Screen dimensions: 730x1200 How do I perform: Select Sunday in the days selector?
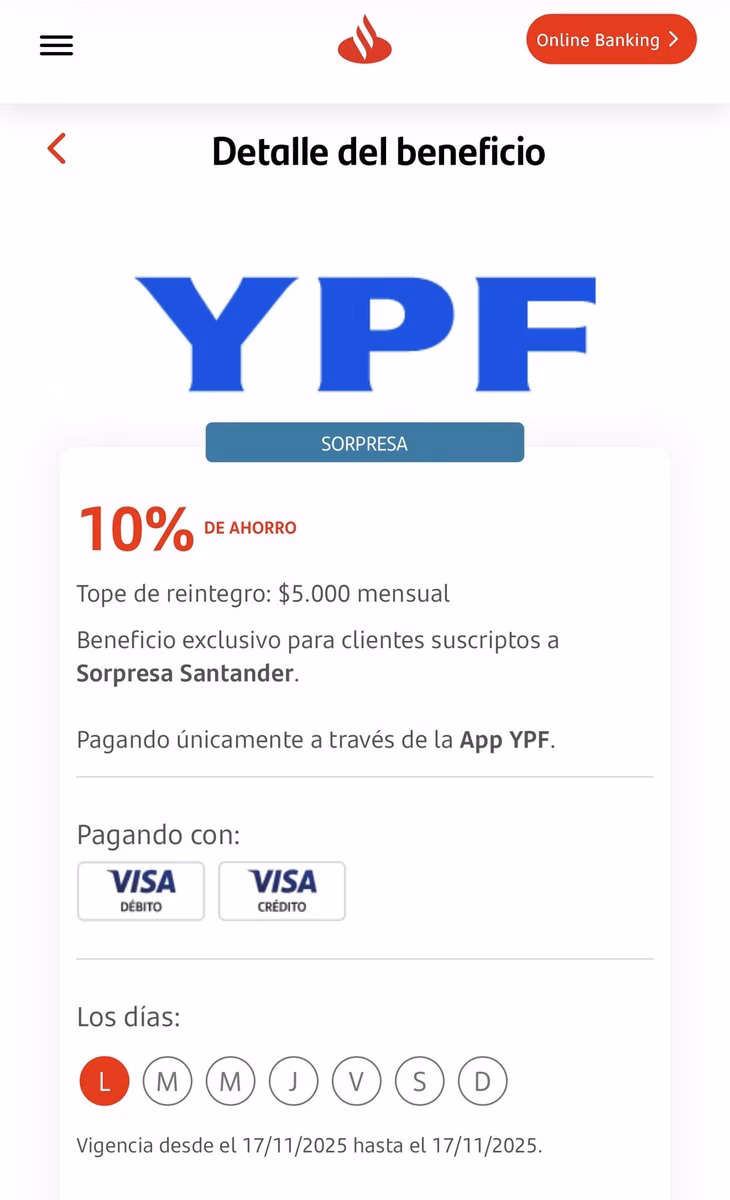(x=482, y=1081)
